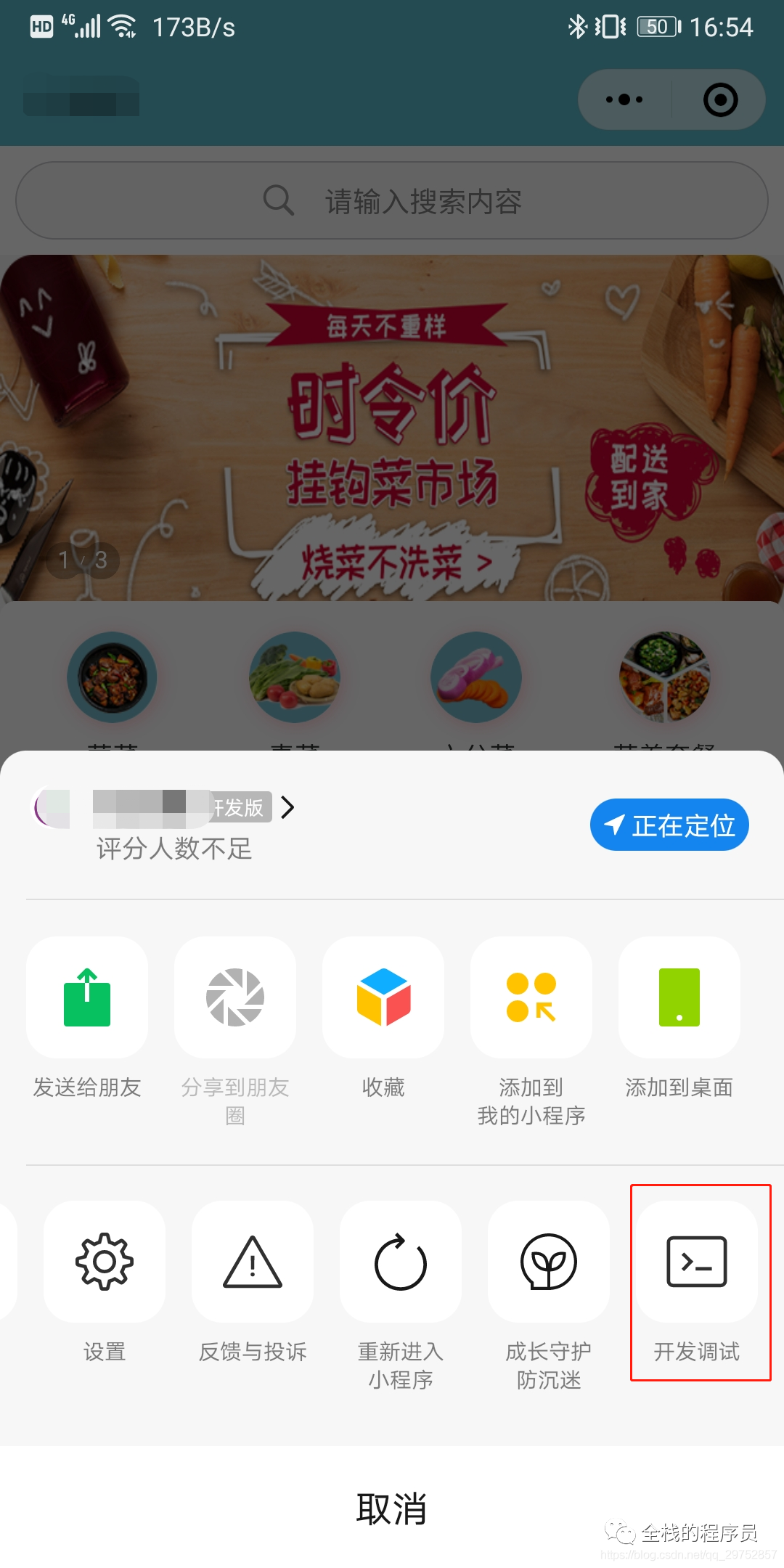
Task: Tap the 正在定位 location button
Action: tap(669, 825)
